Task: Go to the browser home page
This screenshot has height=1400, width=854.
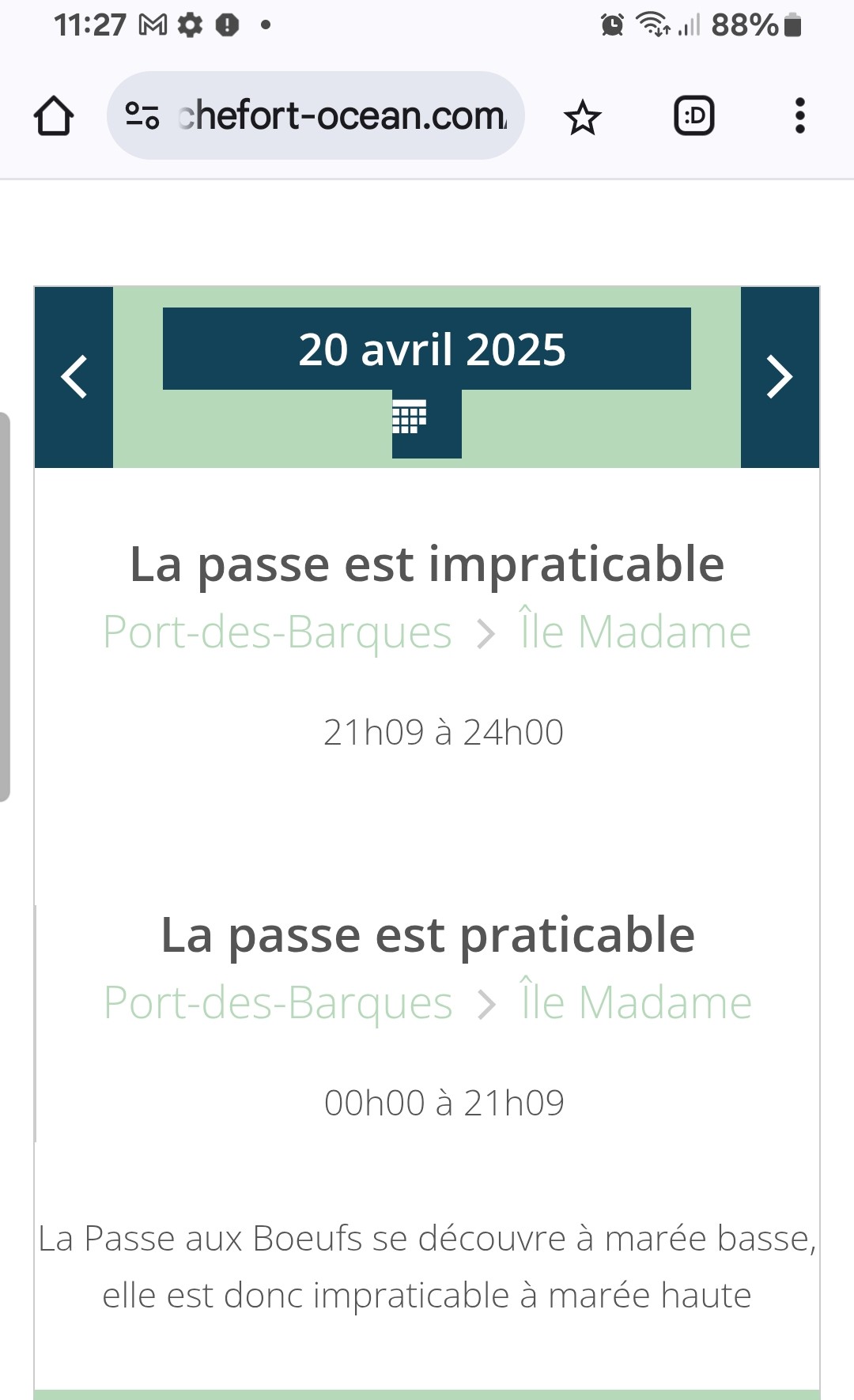Action: tap(54, 116)
